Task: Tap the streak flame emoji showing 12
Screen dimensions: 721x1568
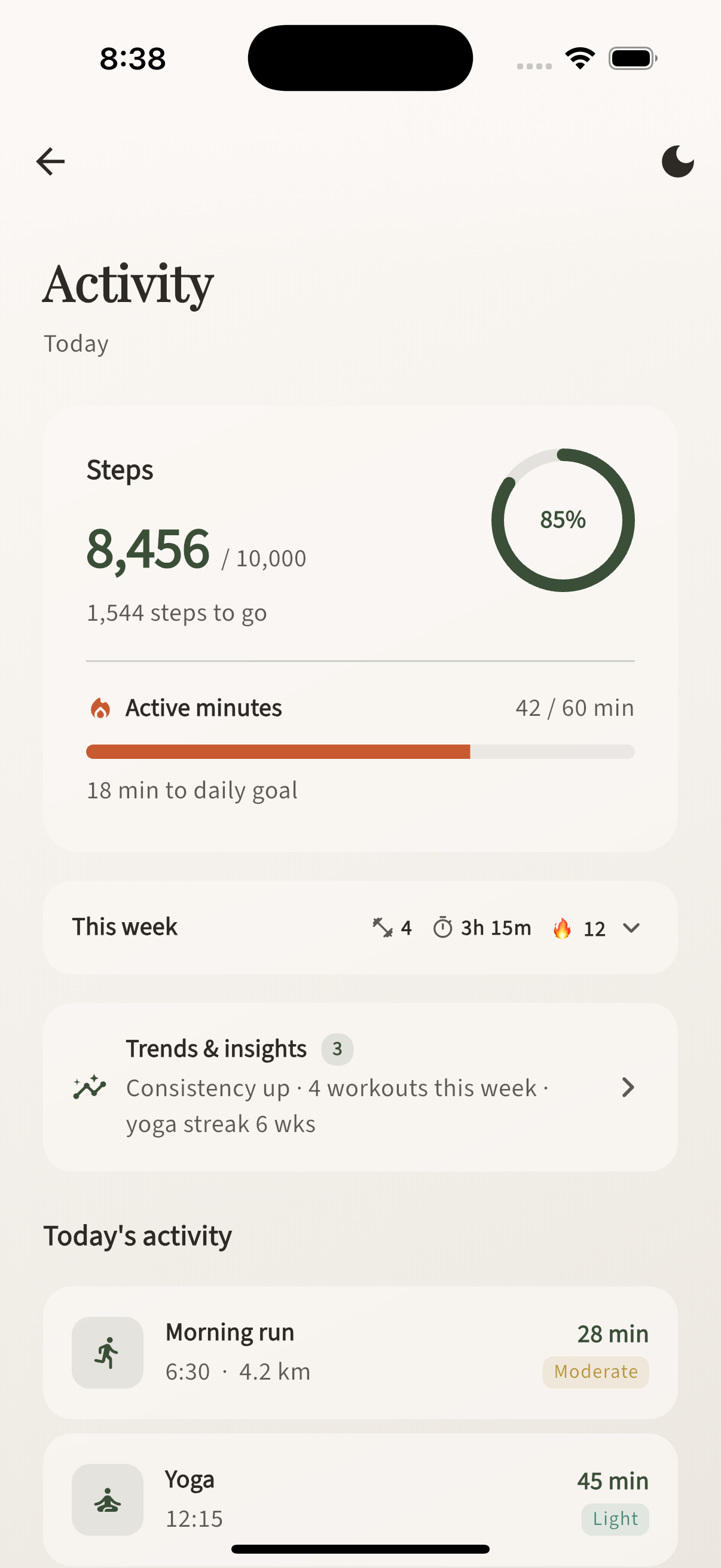Action: (563, 928)
